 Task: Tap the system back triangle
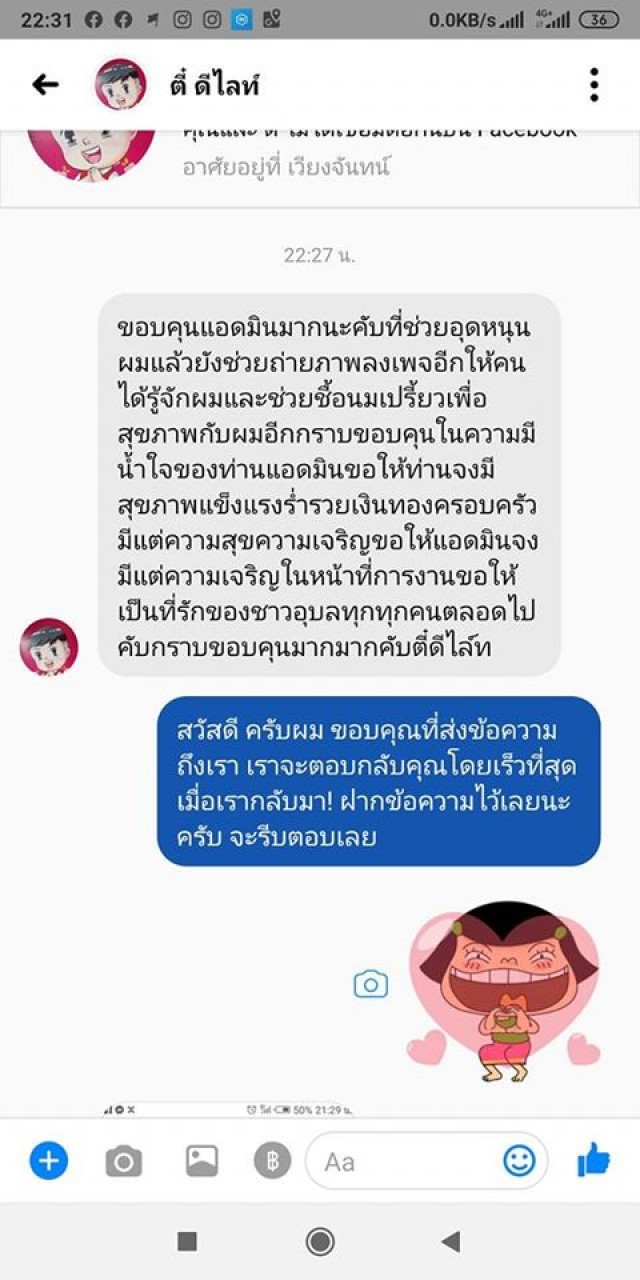451,1241
